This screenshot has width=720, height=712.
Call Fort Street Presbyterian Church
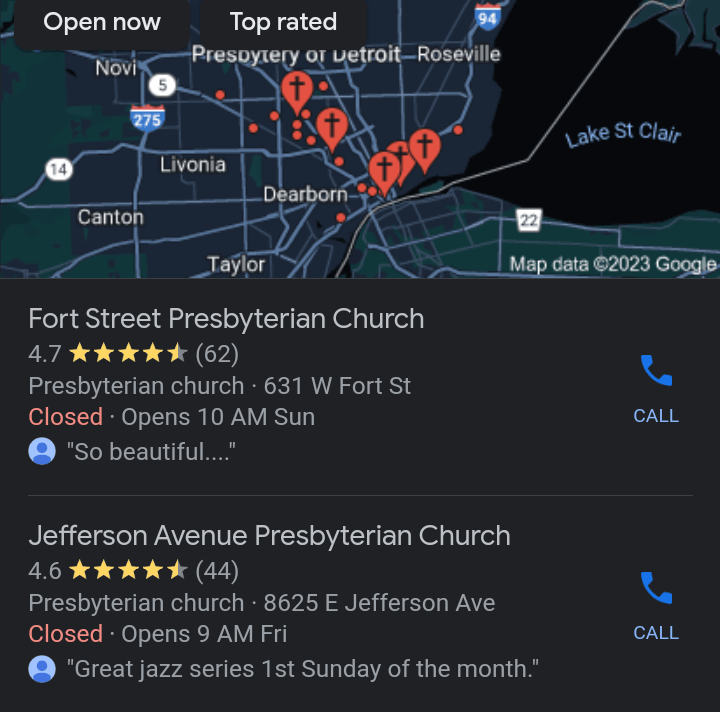point(656,386)
